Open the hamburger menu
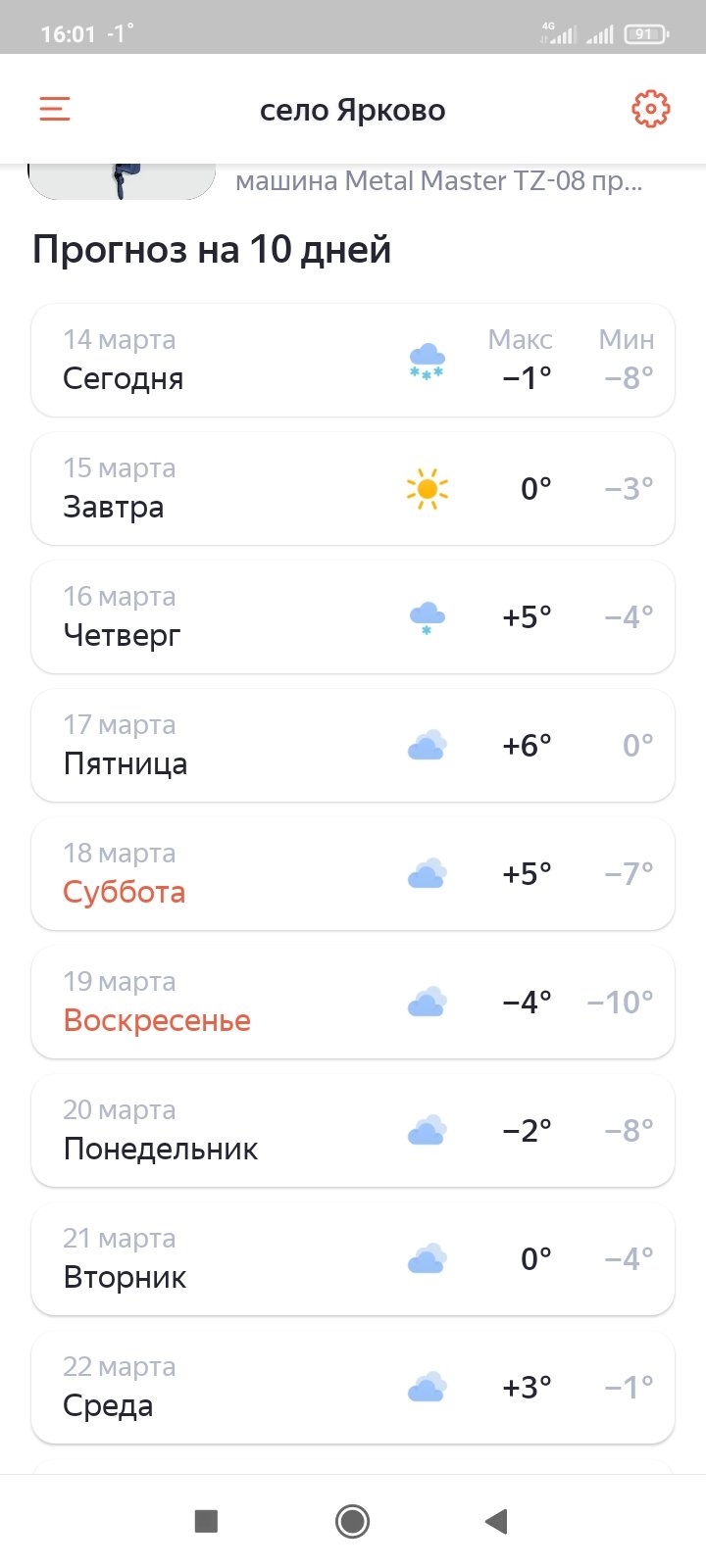This screenshot has width=706, height=1568. 55,109
